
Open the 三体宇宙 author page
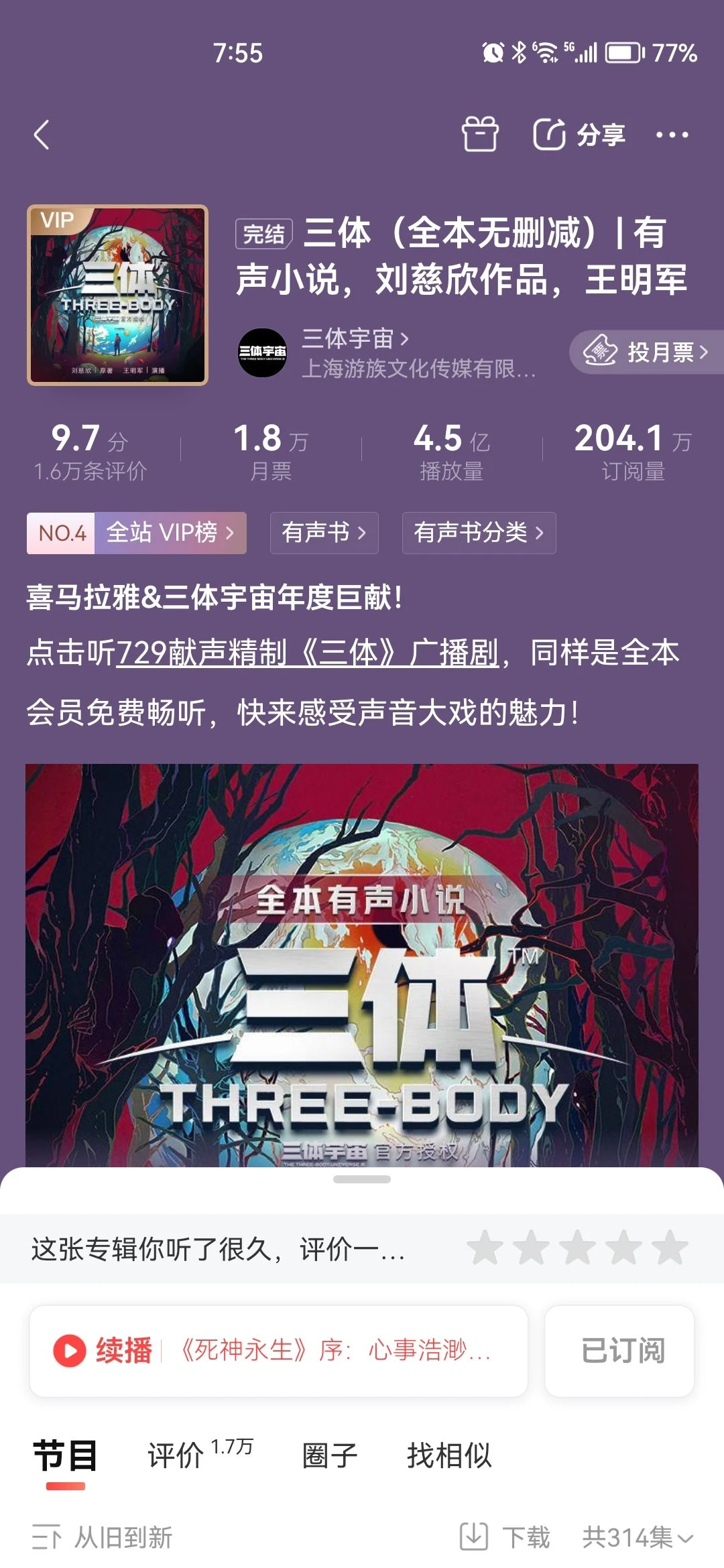click(x=355, y=339)
